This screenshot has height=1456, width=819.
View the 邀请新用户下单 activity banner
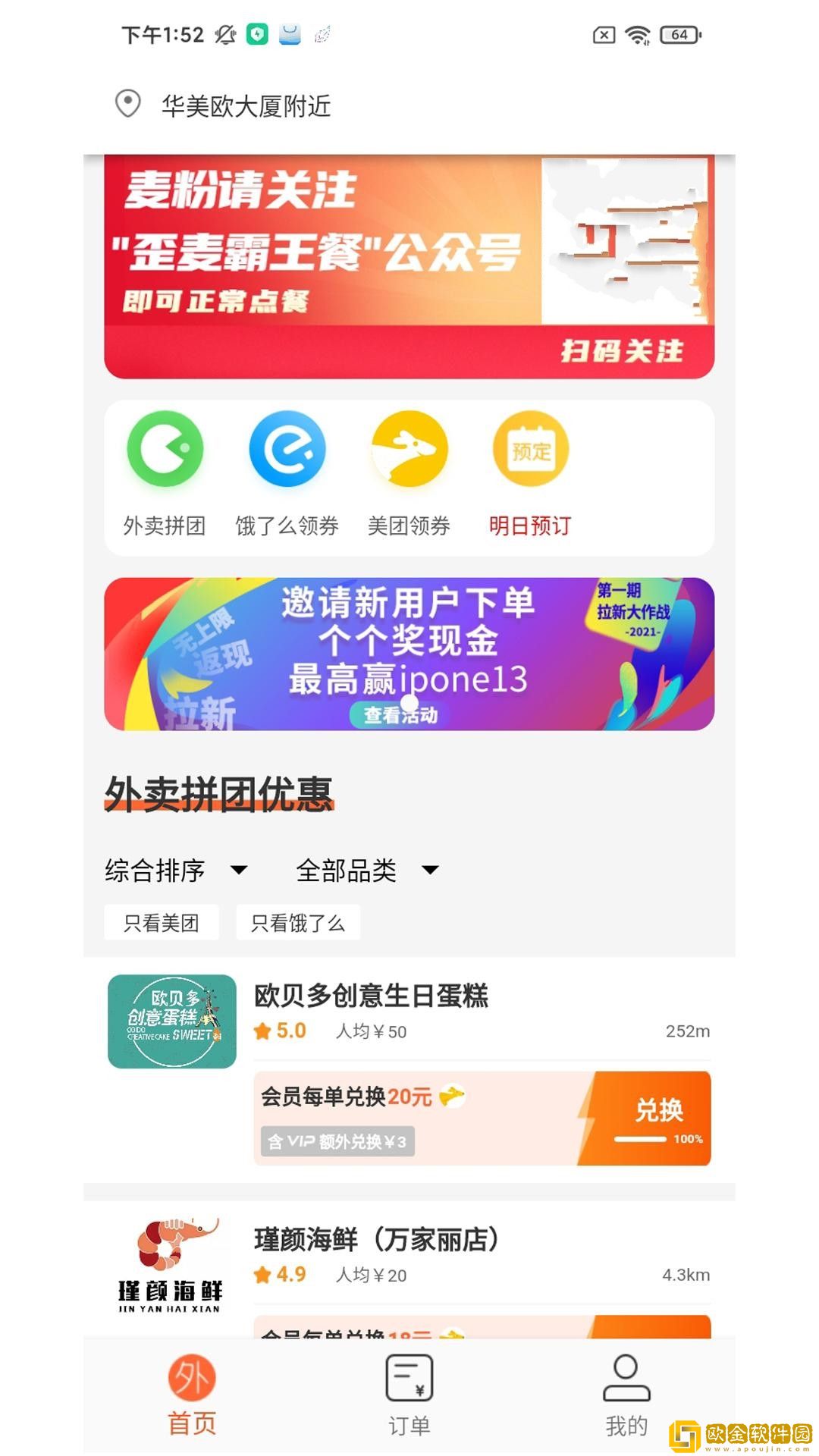(409, 654)
